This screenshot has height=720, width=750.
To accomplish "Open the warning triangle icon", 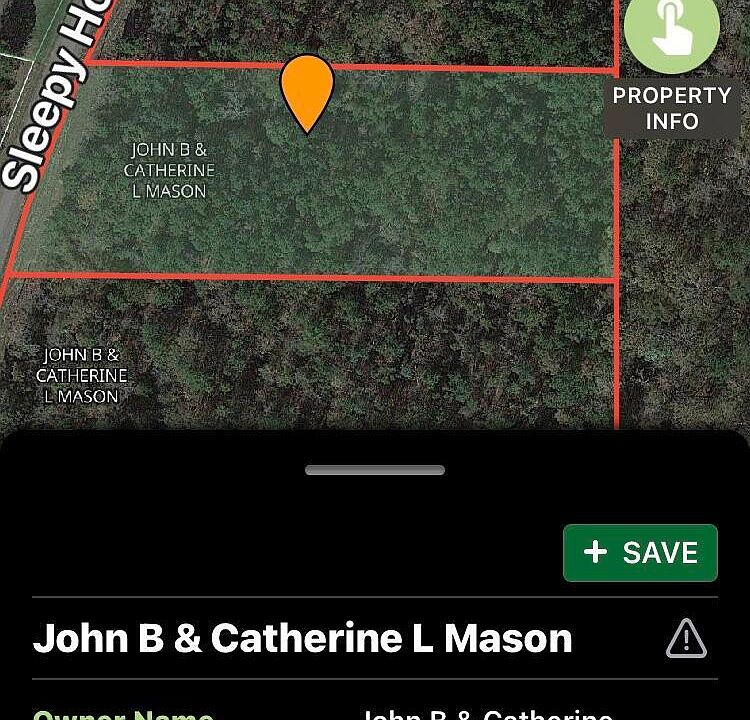I will pos(686,638).
